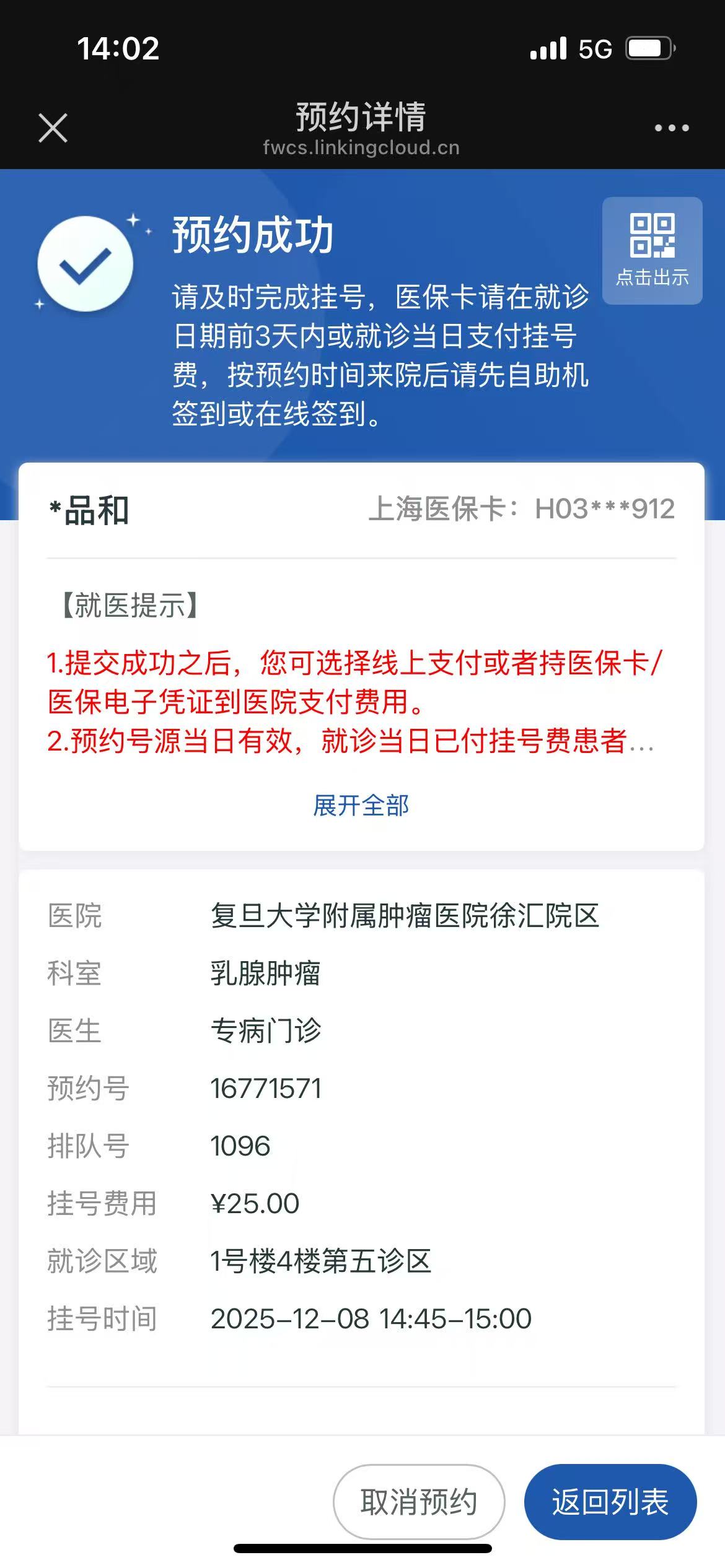Show the QR code via 点击出示
Viewport: 725px width, 1568px height.
pos(652,251)
